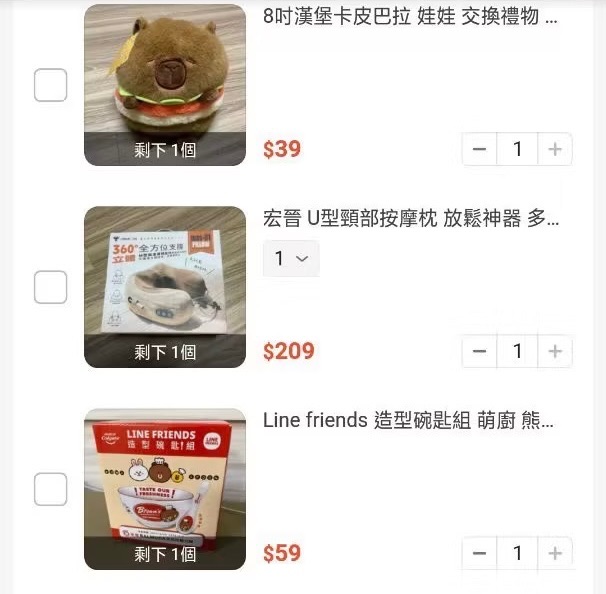
Task: Check the box for U型頸部按摩枕
Action: [51, 287]
